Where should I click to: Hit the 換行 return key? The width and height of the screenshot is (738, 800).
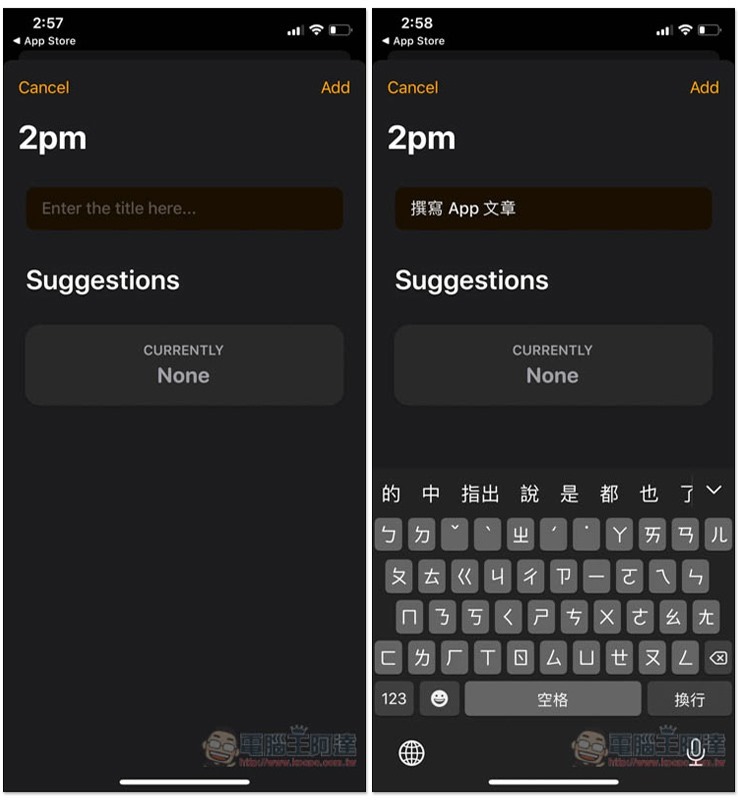[689, 699]
